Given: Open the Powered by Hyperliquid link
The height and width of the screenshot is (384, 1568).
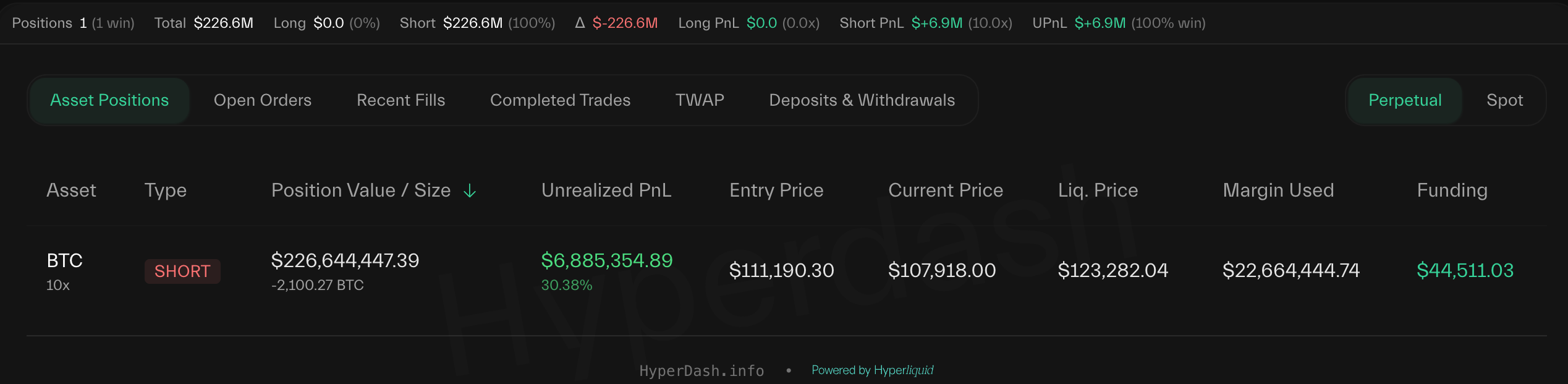Looking at the screenshot, I should [x=872, y=370].
